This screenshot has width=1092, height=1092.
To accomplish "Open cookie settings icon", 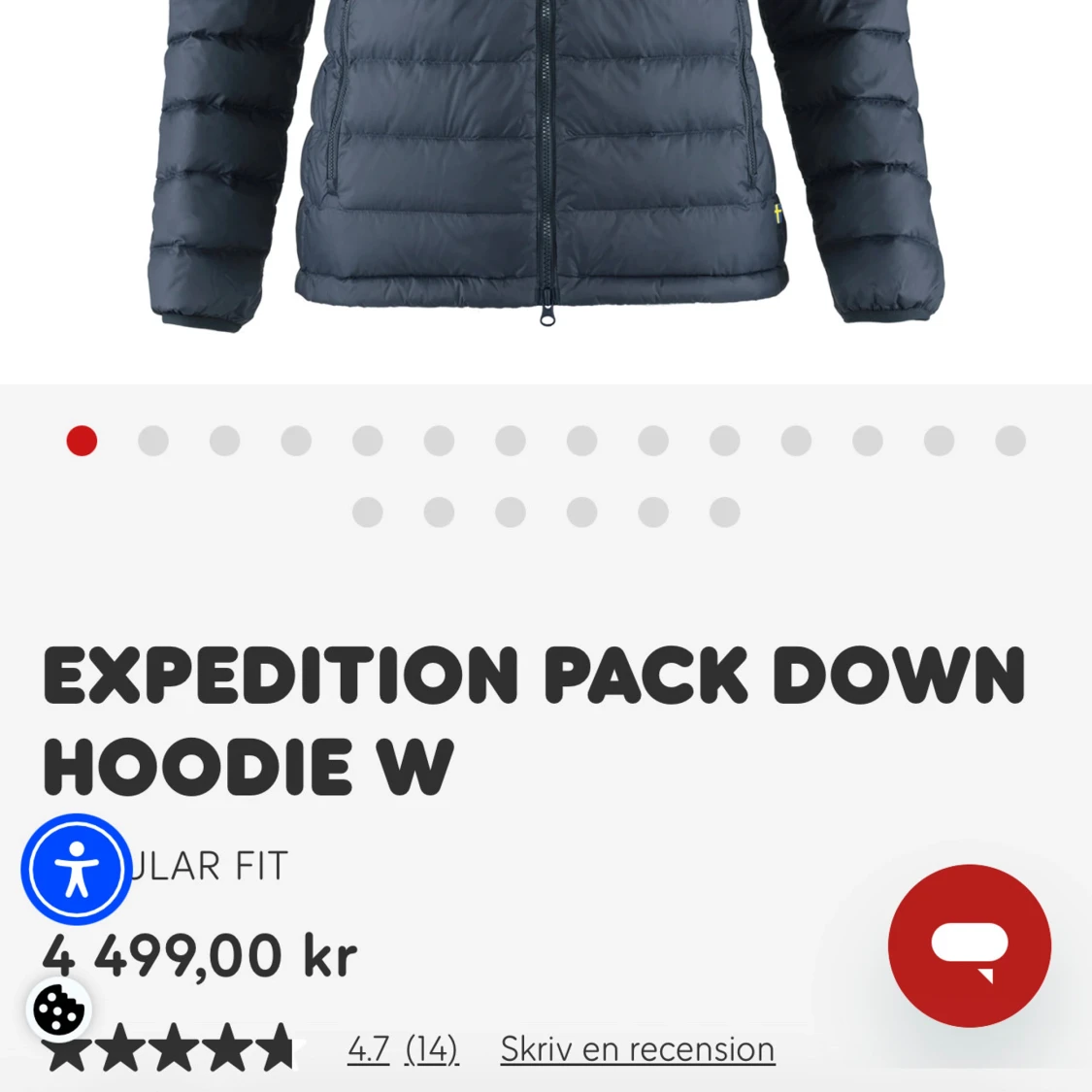I will [x=58, y=1009].
